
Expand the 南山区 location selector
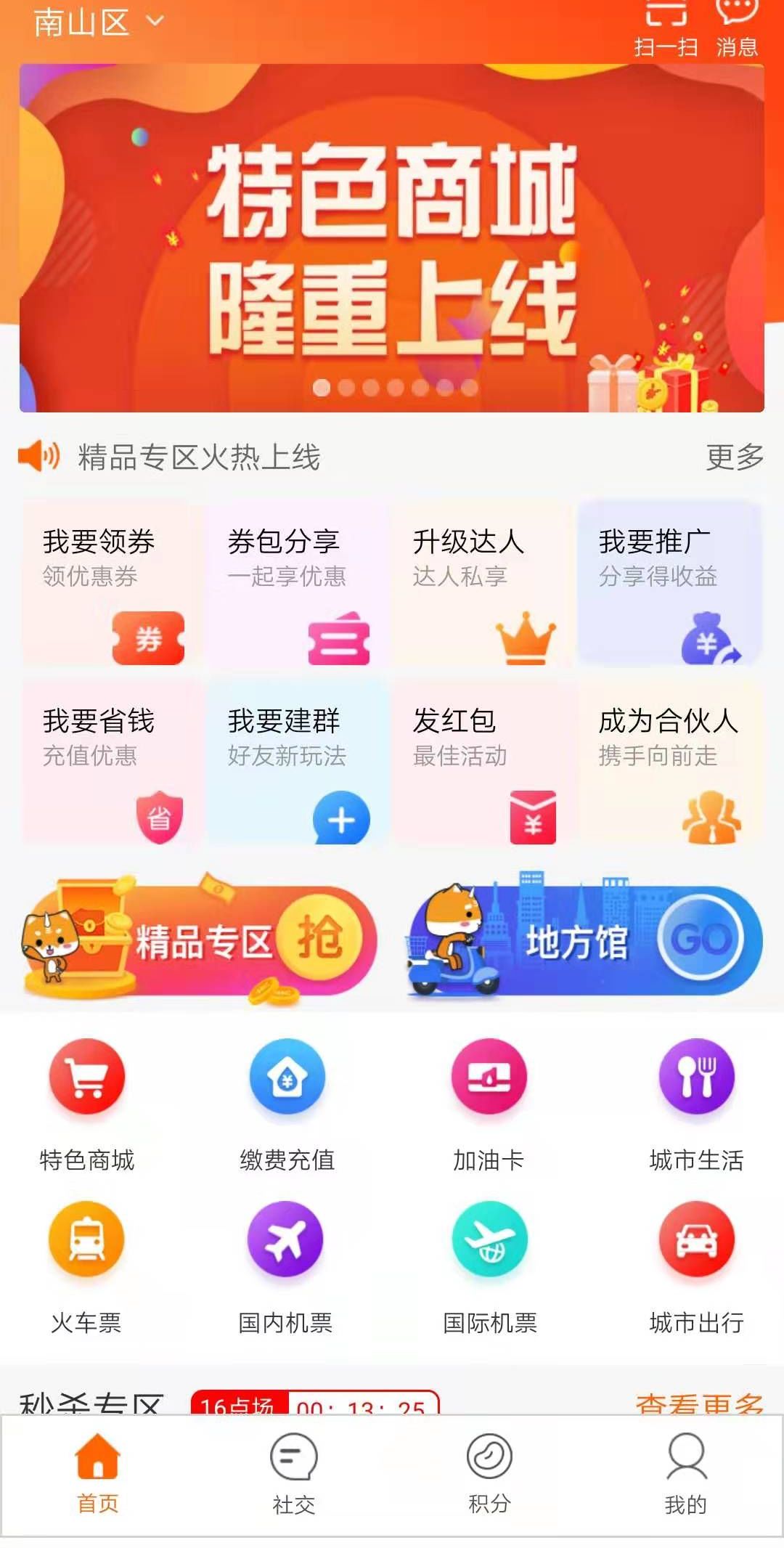[x=94, y=22]
